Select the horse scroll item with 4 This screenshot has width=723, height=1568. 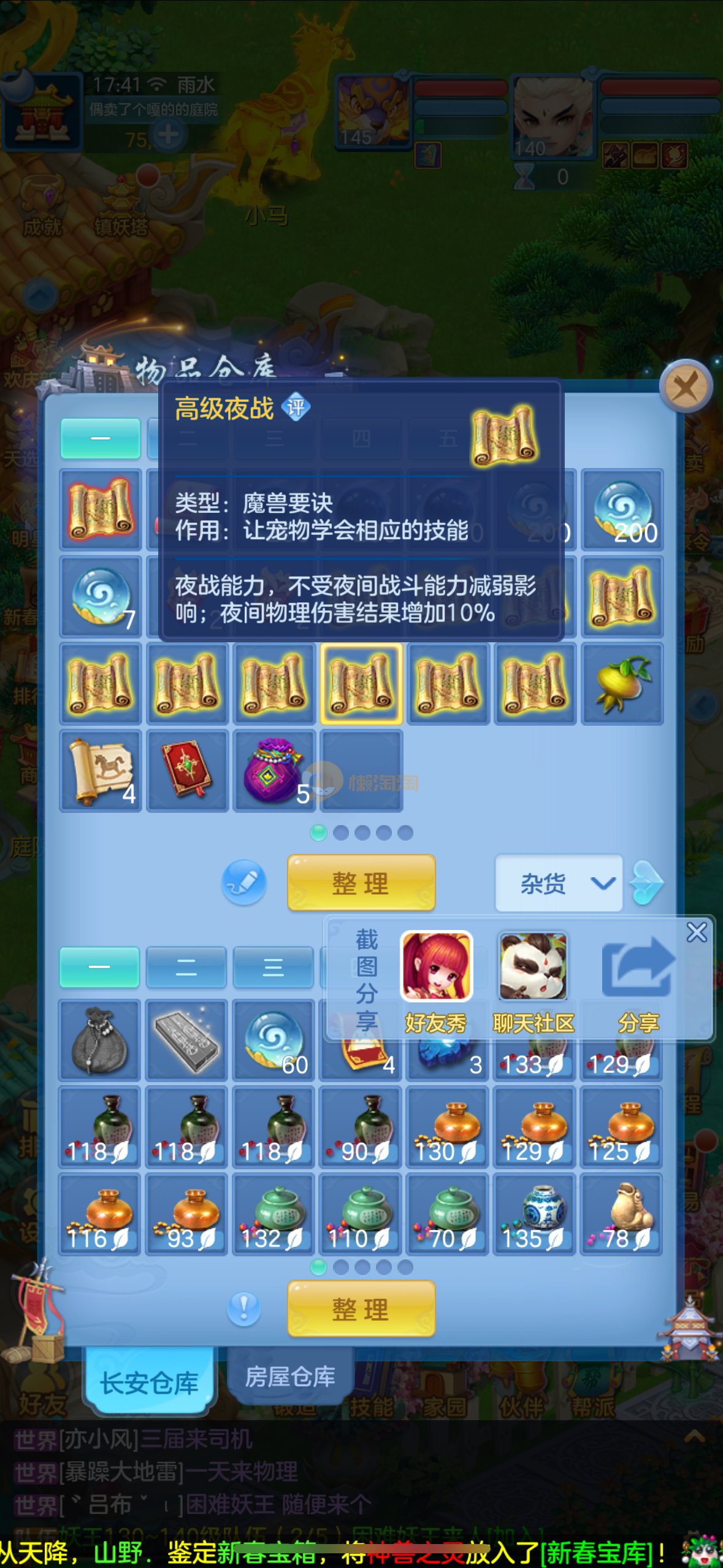click(101, 771)
